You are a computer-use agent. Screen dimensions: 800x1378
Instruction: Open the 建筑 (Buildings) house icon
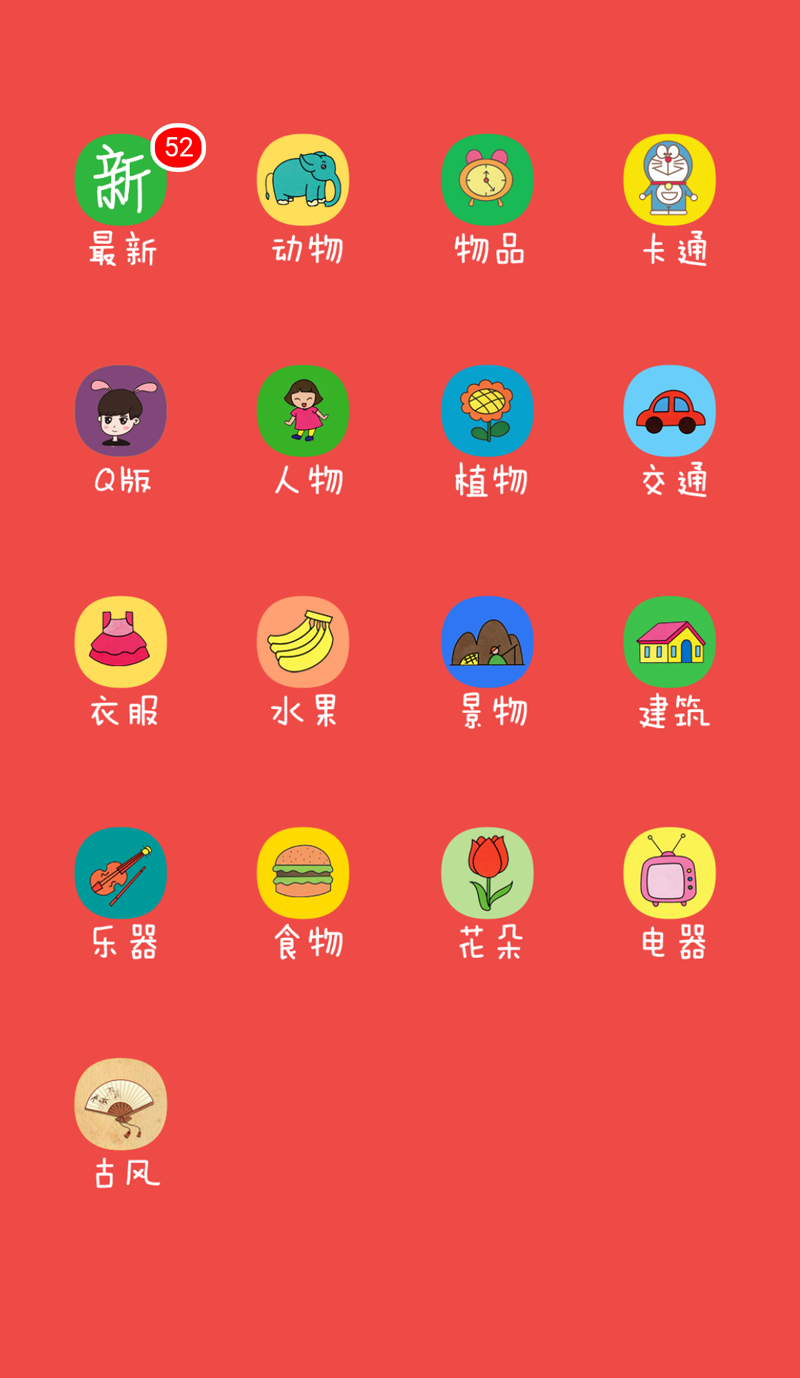[x=670, y=642]
